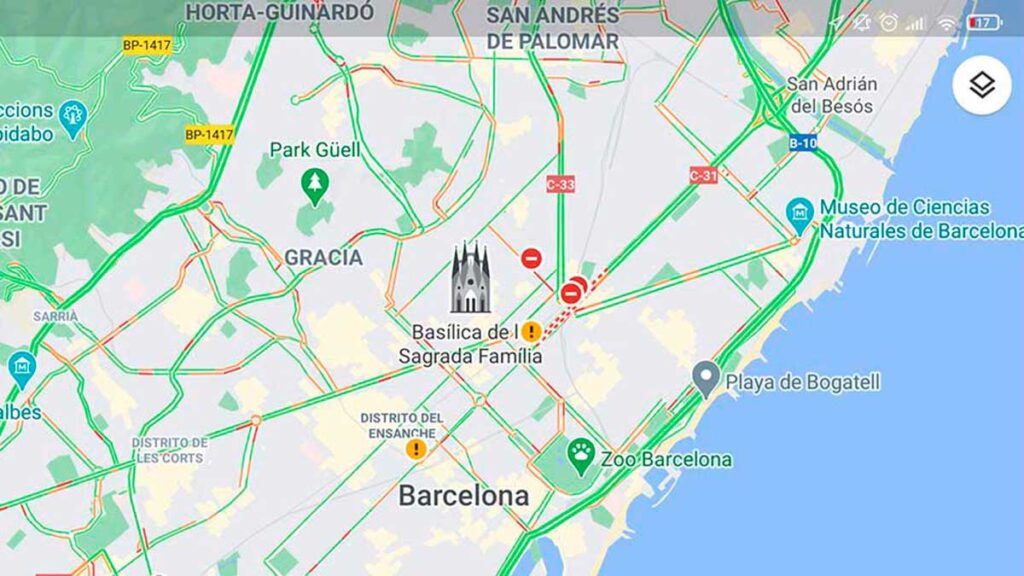
Task: Open Museo de Ciencias Naturales de Barcelona marker
Action: (x=799, y=213)
